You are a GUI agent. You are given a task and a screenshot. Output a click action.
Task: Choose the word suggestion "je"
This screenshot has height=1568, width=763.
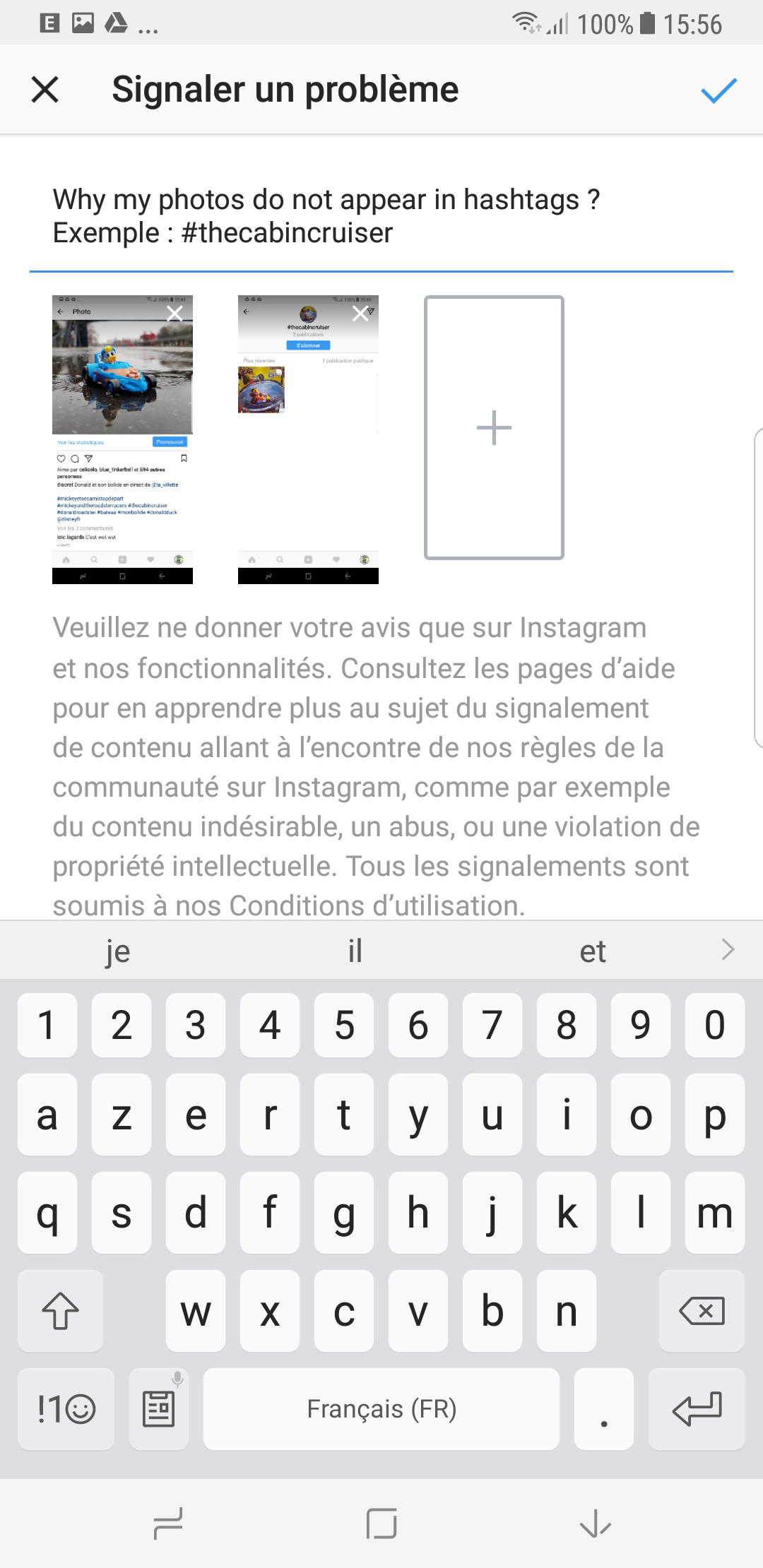tap(118, 951)
